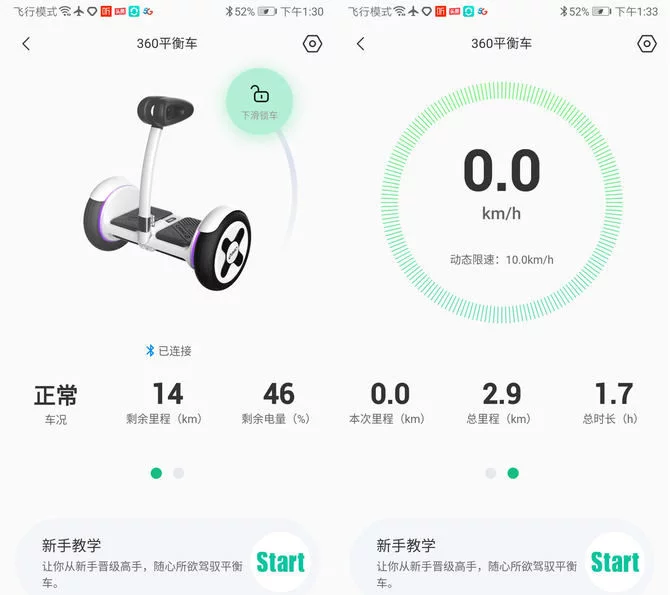
Task: Go back from the speedometer screen
Action: [x=360, y=44]
